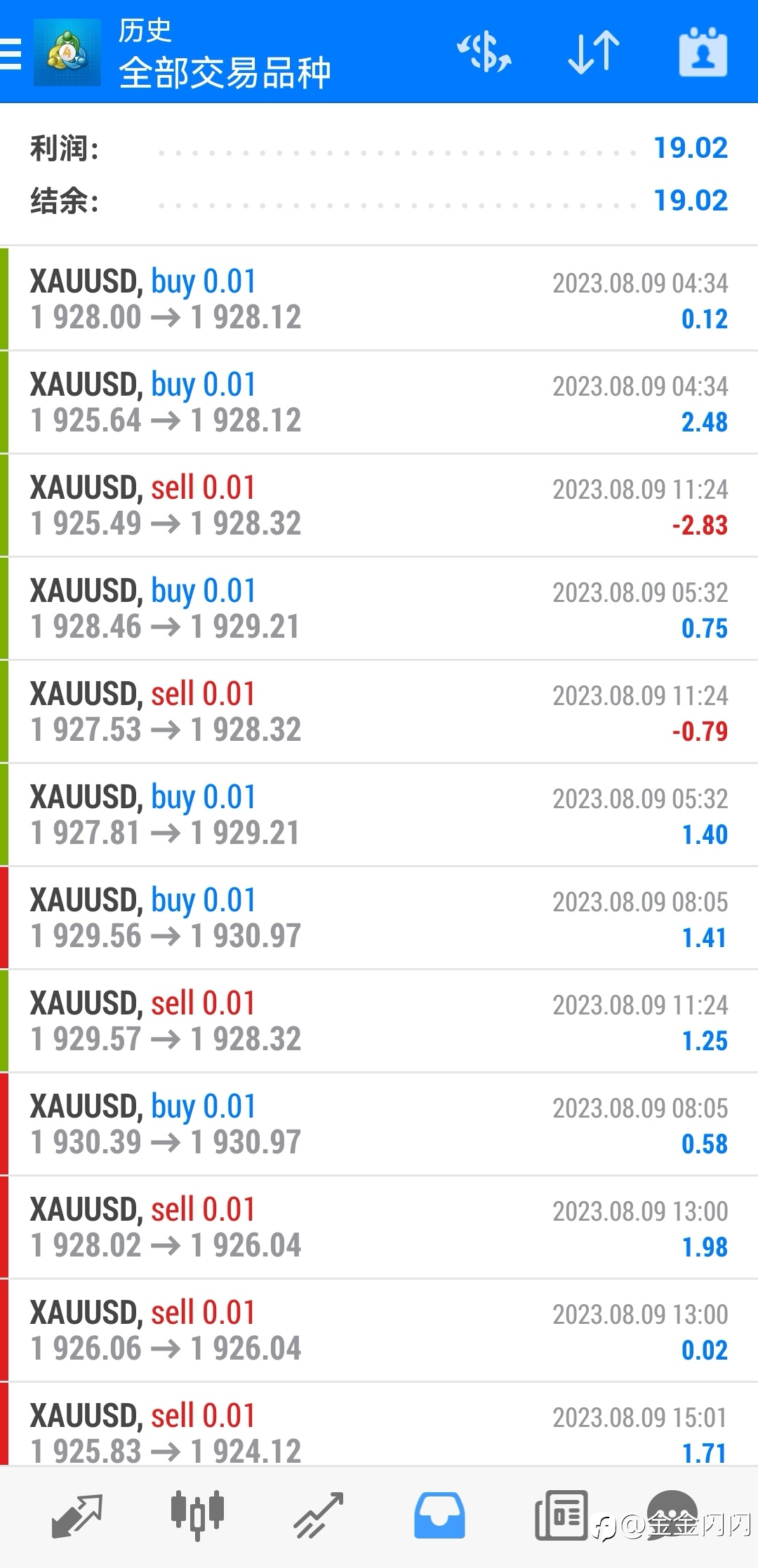Open the sort order arrows
This screenshot has width=758, height=1568.
pos(594,53)
